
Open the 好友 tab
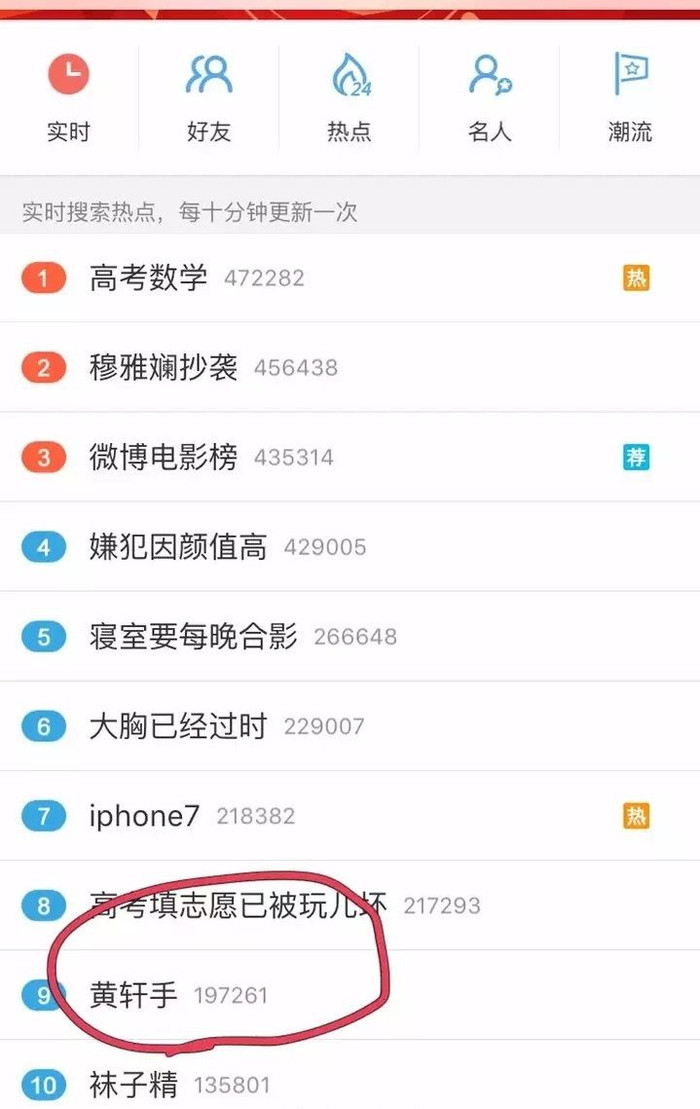pos(209,99)
